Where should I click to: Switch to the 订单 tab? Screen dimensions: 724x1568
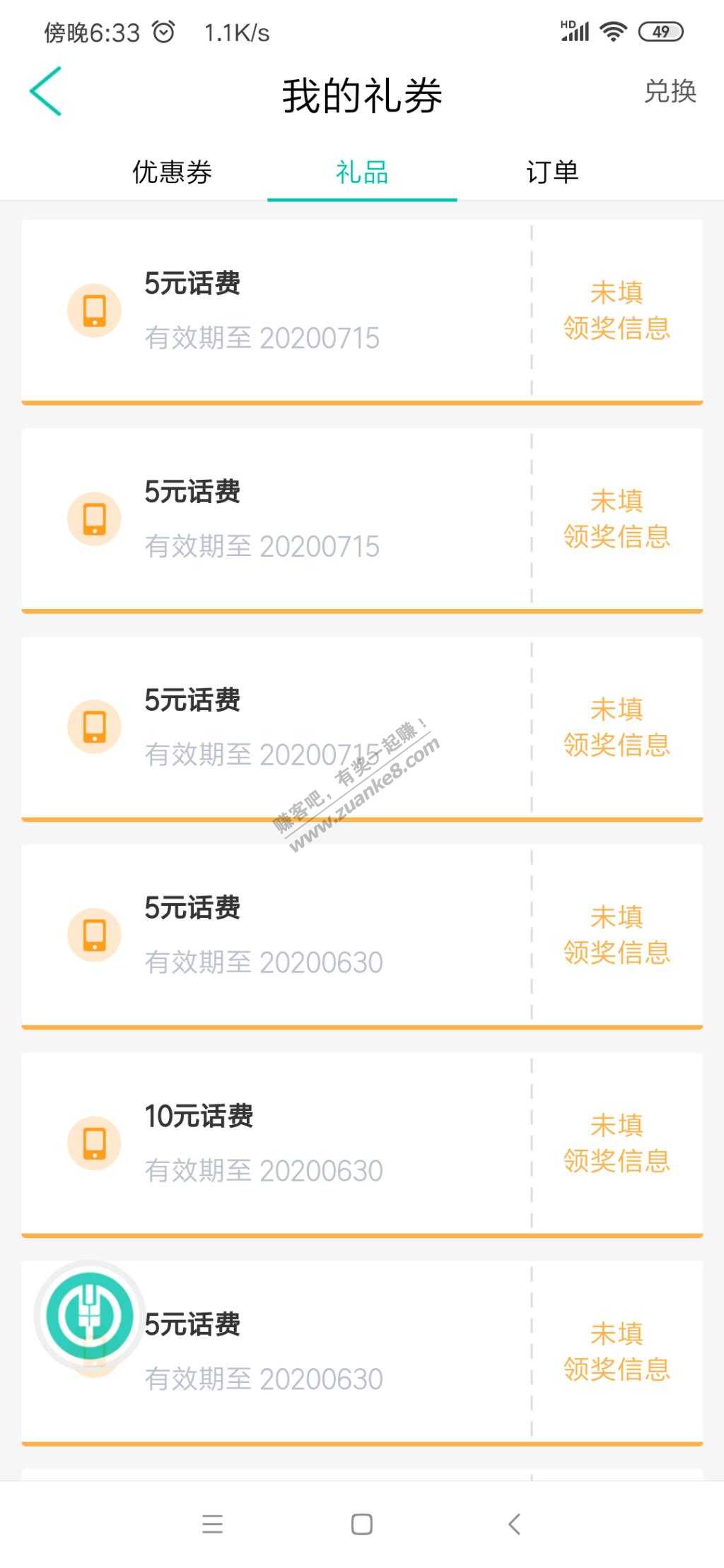click(x=552, y=172)
